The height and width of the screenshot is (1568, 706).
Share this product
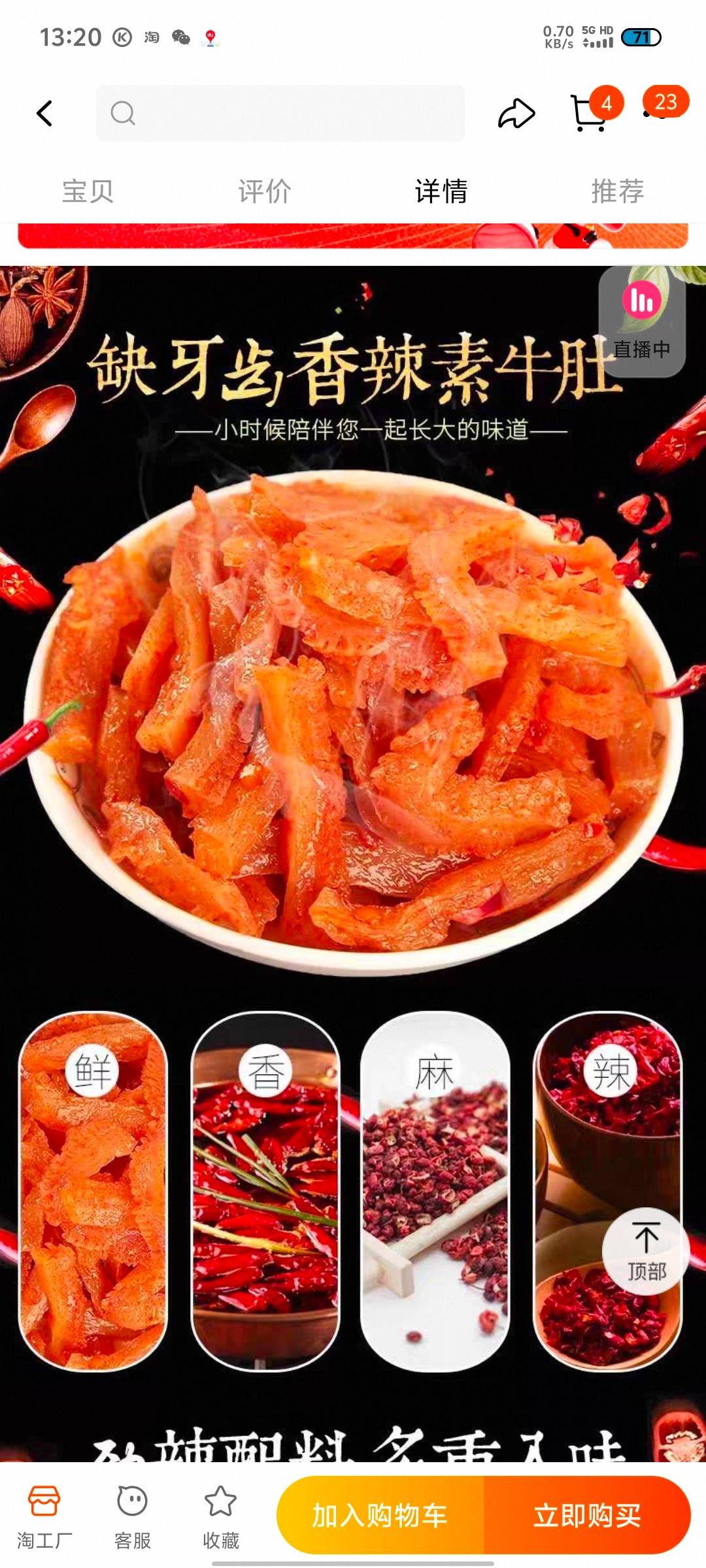[x=516, y=114]
